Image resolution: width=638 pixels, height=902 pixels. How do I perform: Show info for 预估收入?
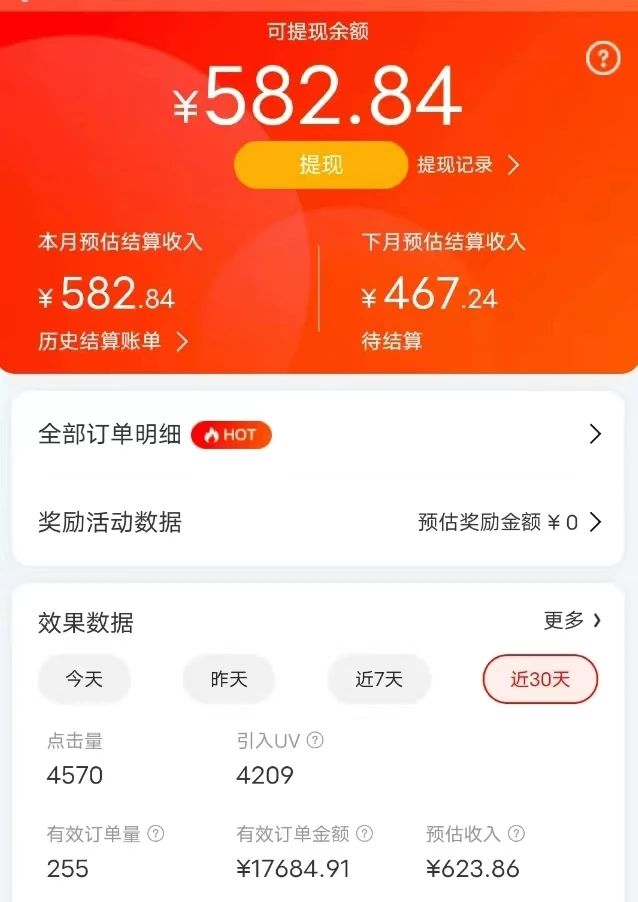516,834
